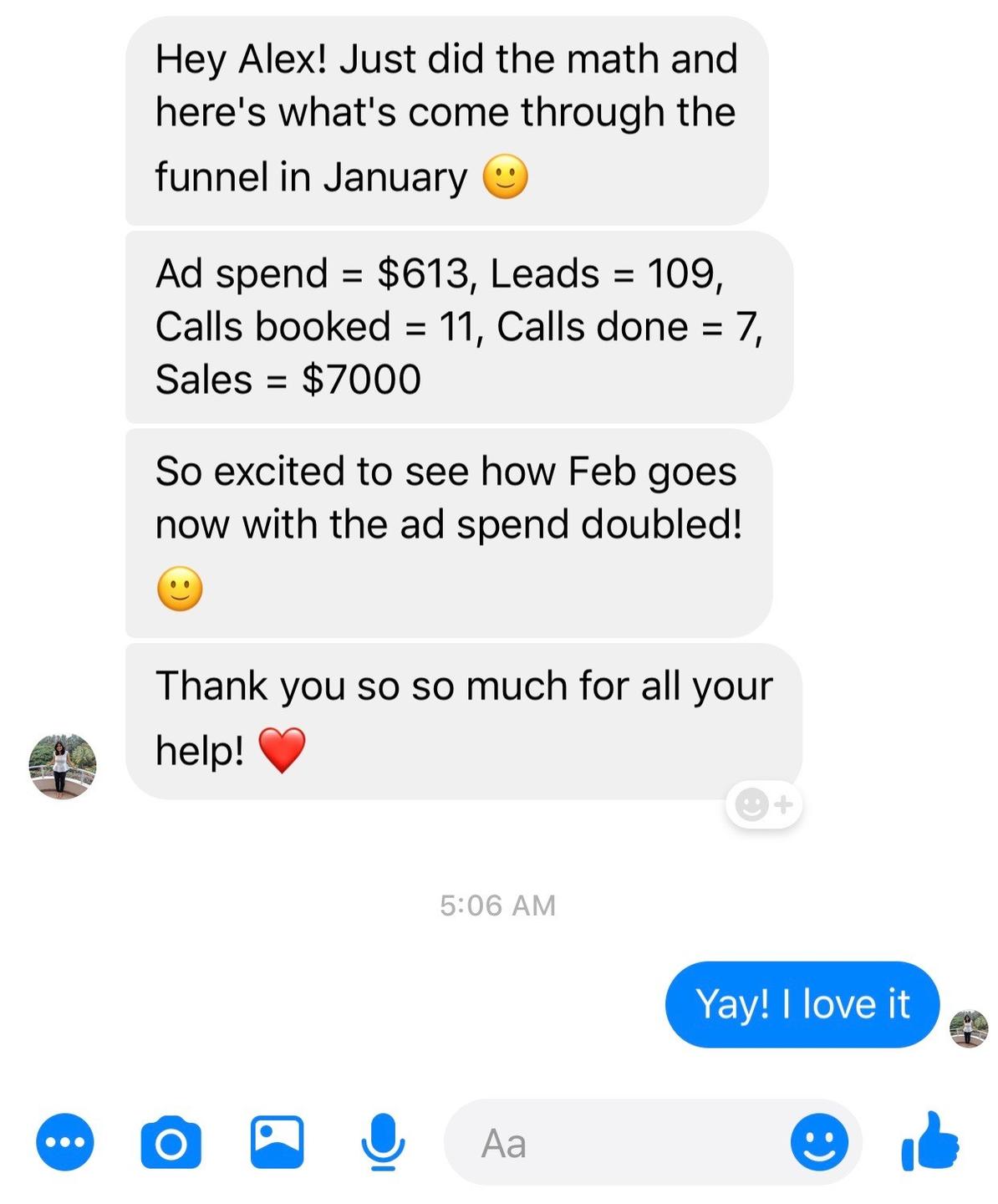Open the camera to take a photo
Viewport: 998px width, 1204px height.
(x=171, y=1142)
